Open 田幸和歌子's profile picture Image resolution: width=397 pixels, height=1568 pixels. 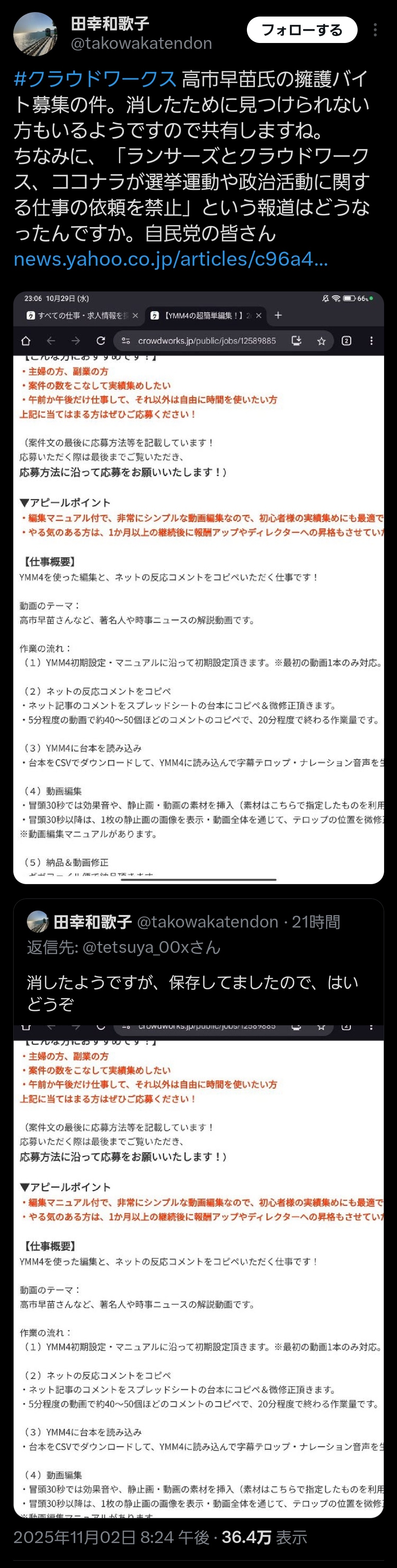pyautogui.click(x=35, y=34)
